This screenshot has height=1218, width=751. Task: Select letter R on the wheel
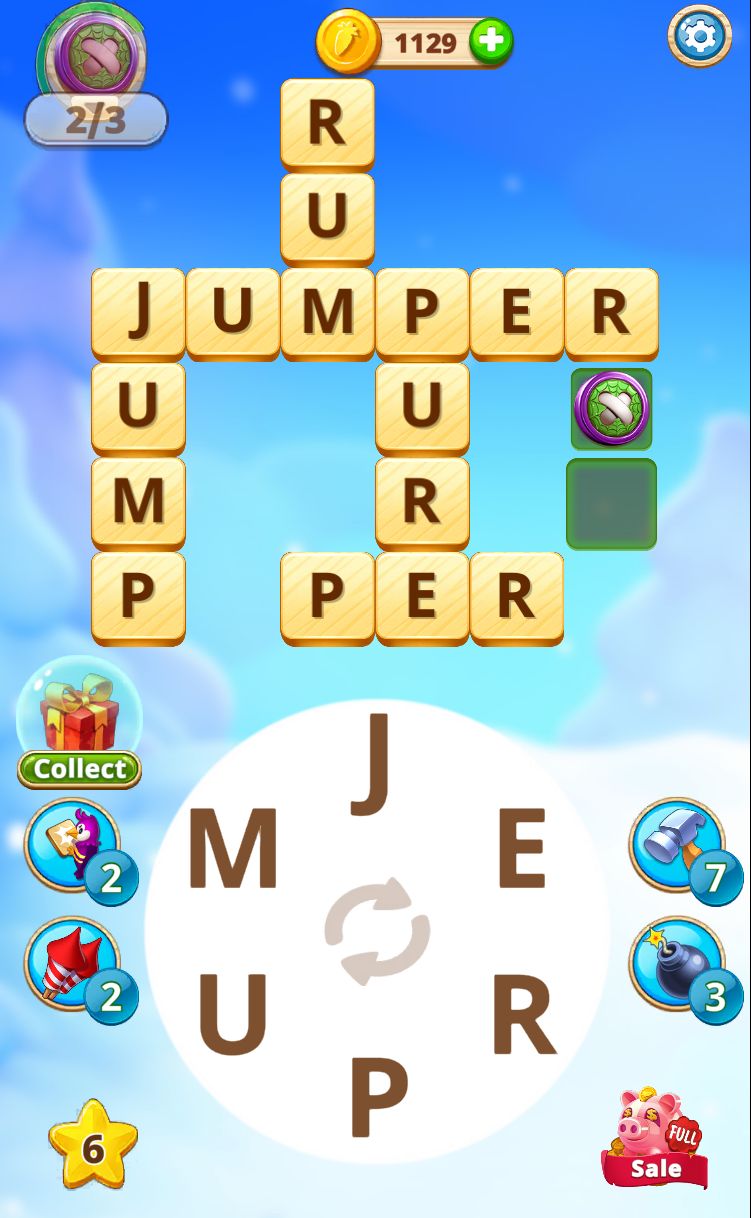(523, 1015)
